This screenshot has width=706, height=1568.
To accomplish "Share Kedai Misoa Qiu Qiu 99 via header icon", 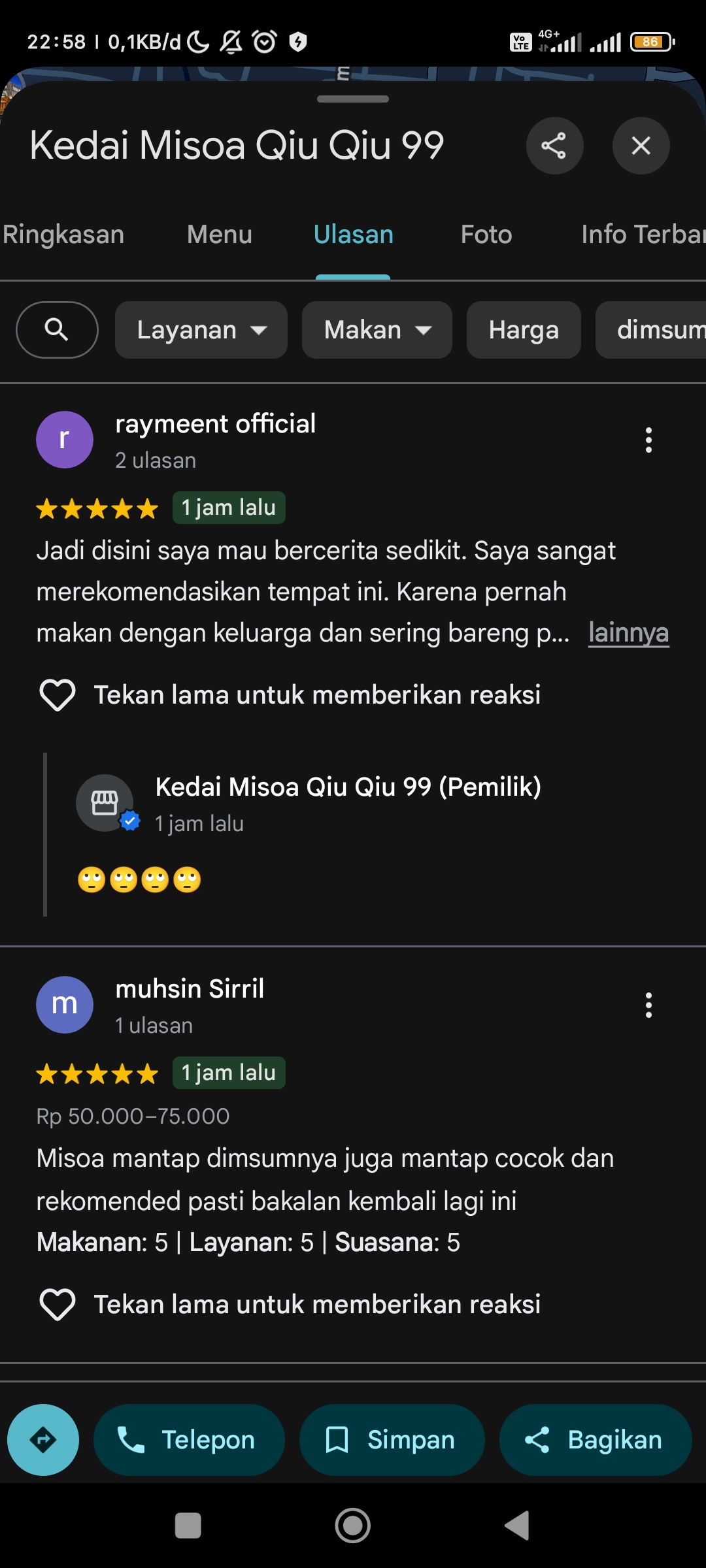I will 554,146.
